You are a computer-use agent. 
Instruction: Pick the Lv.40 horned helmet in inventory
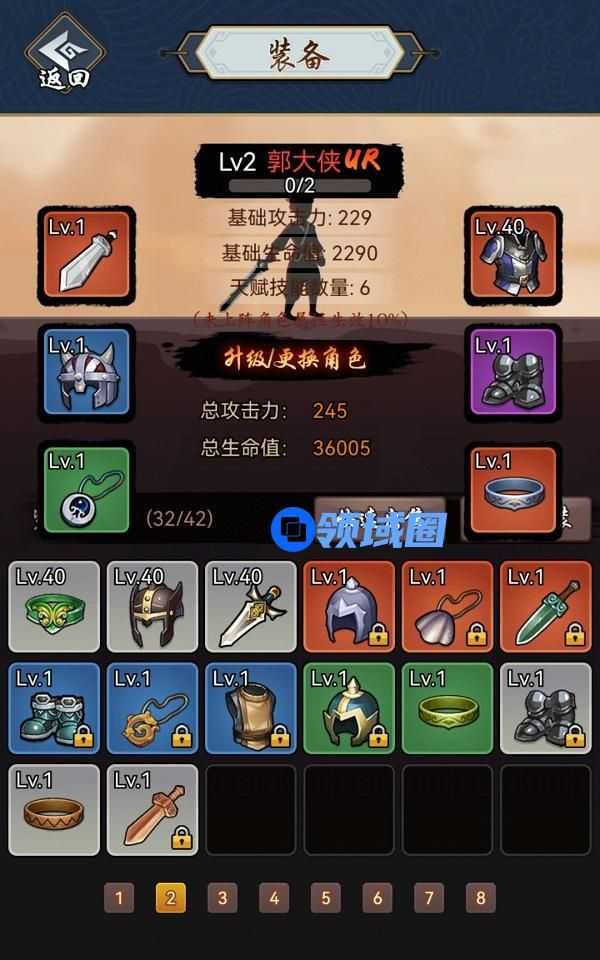coord(153,607)
